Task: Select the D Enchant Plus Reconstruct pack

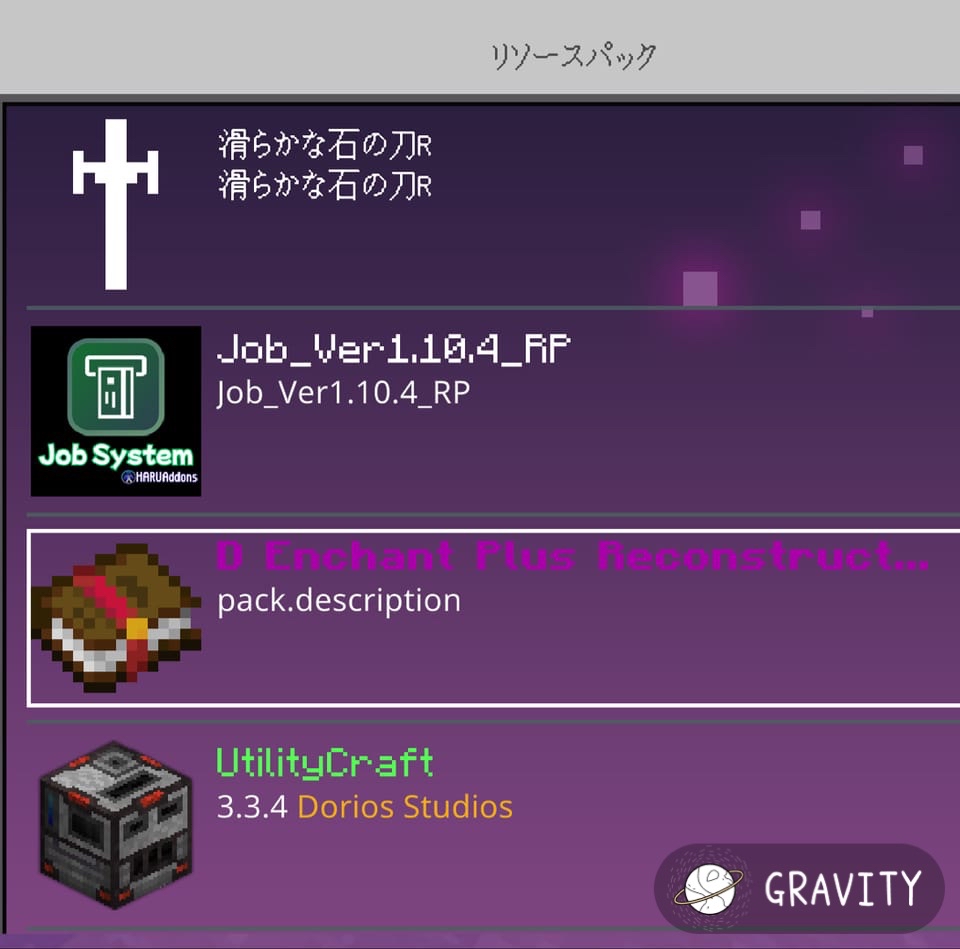Action: coord(480,617)
